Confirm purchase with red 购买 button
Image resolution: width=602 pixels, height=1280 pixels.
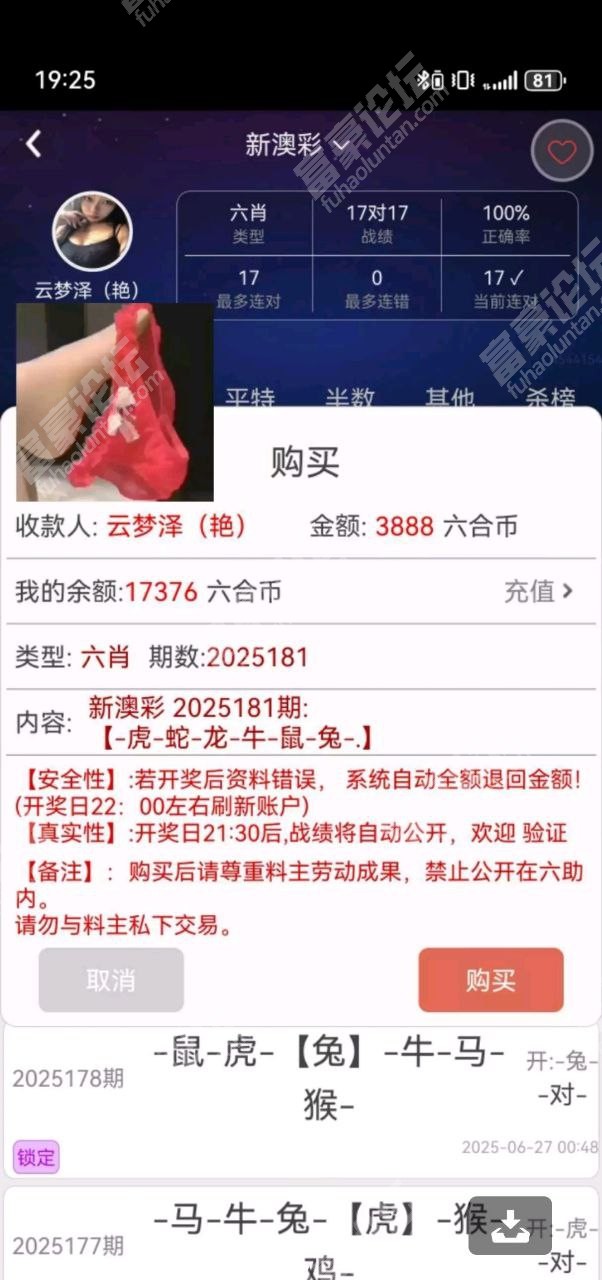(490, 980)
